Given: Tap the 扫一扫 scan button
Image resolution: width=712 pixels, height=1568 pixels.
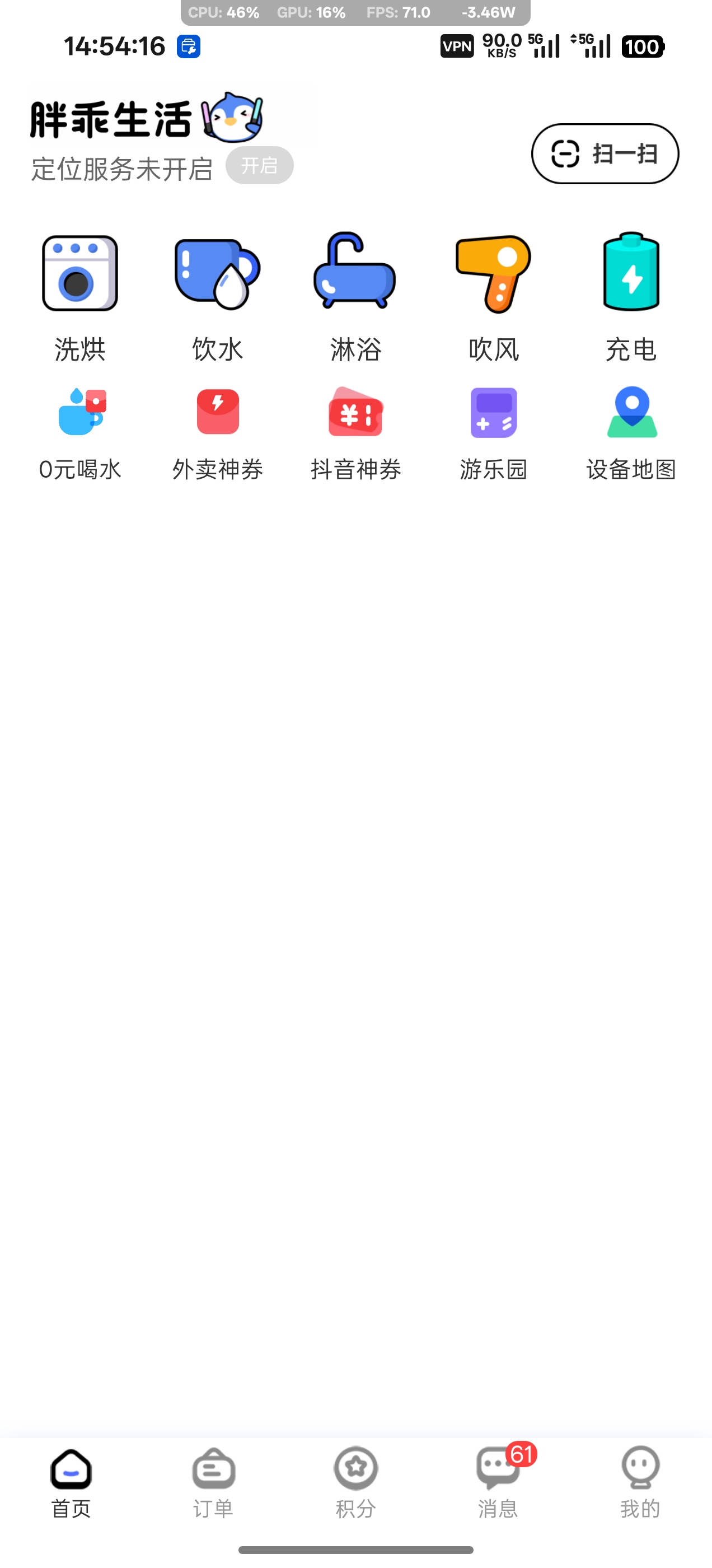Looking at the screenshot, I should coord(605,153).
